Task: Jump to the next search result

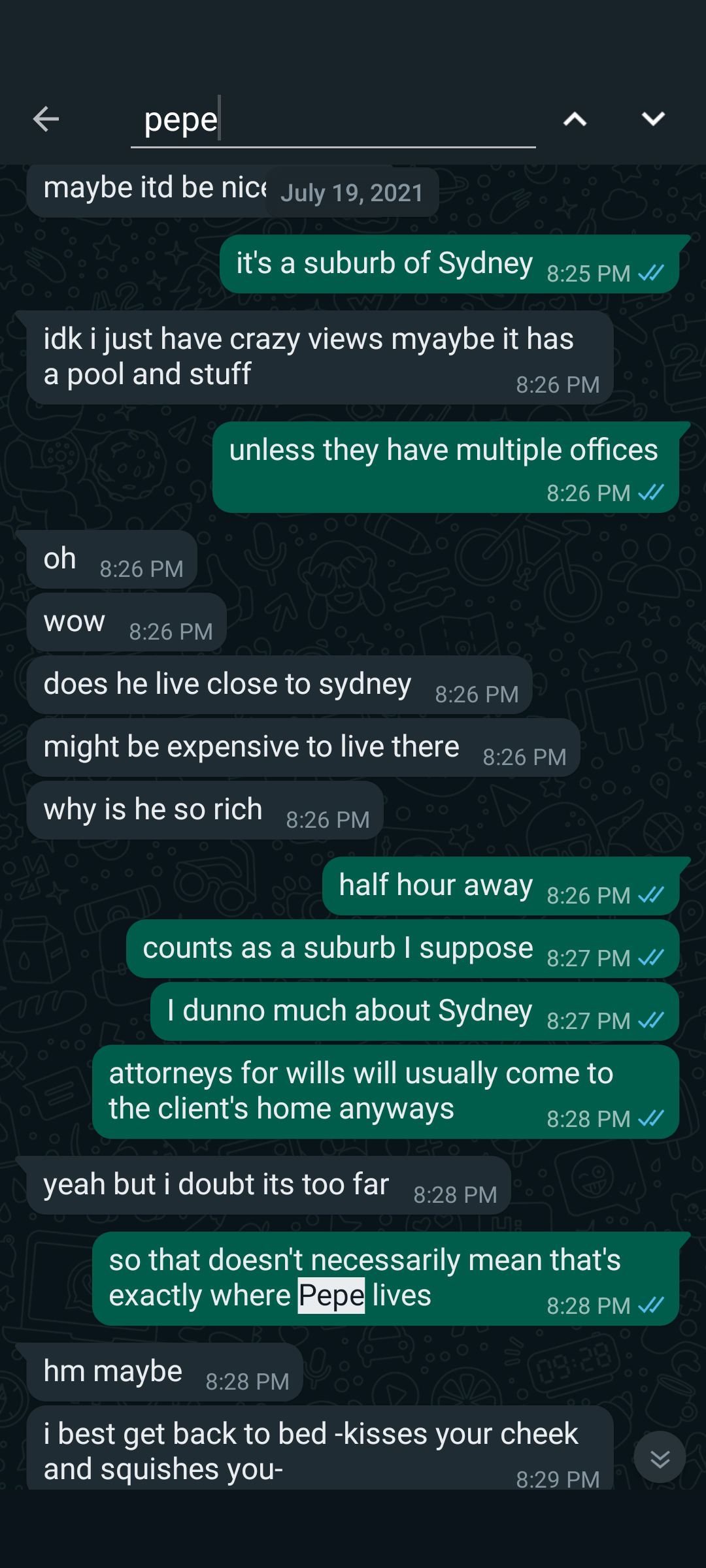Action: point(652,119)
